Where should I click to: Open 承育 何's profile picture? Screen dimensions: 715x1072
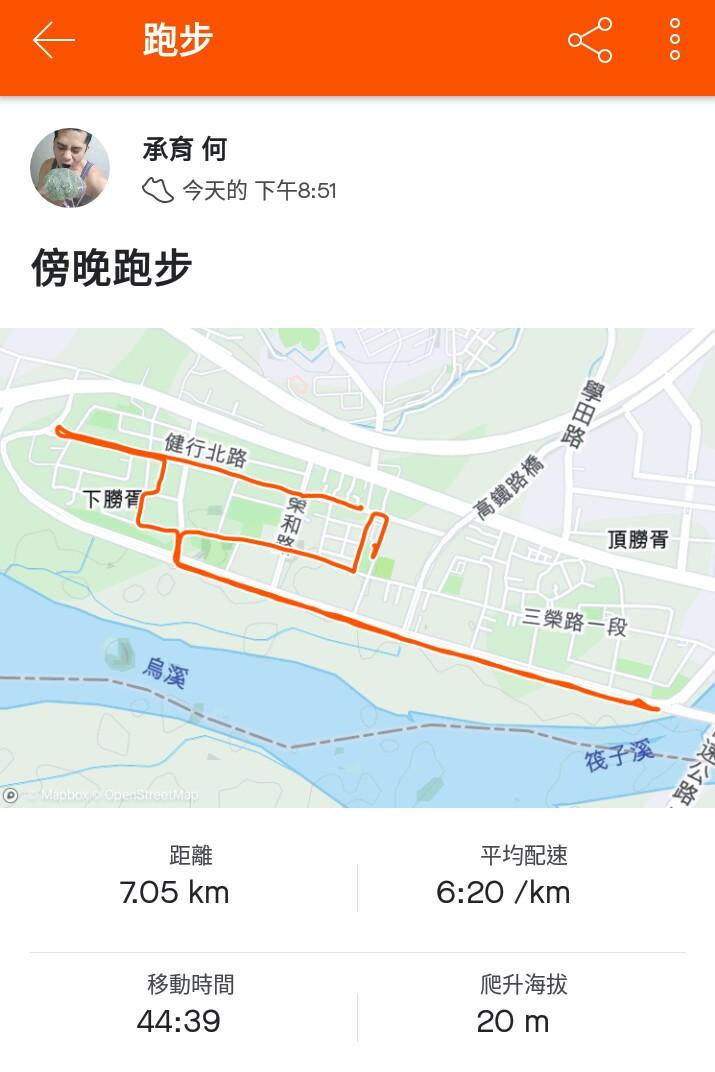[70, 168]
